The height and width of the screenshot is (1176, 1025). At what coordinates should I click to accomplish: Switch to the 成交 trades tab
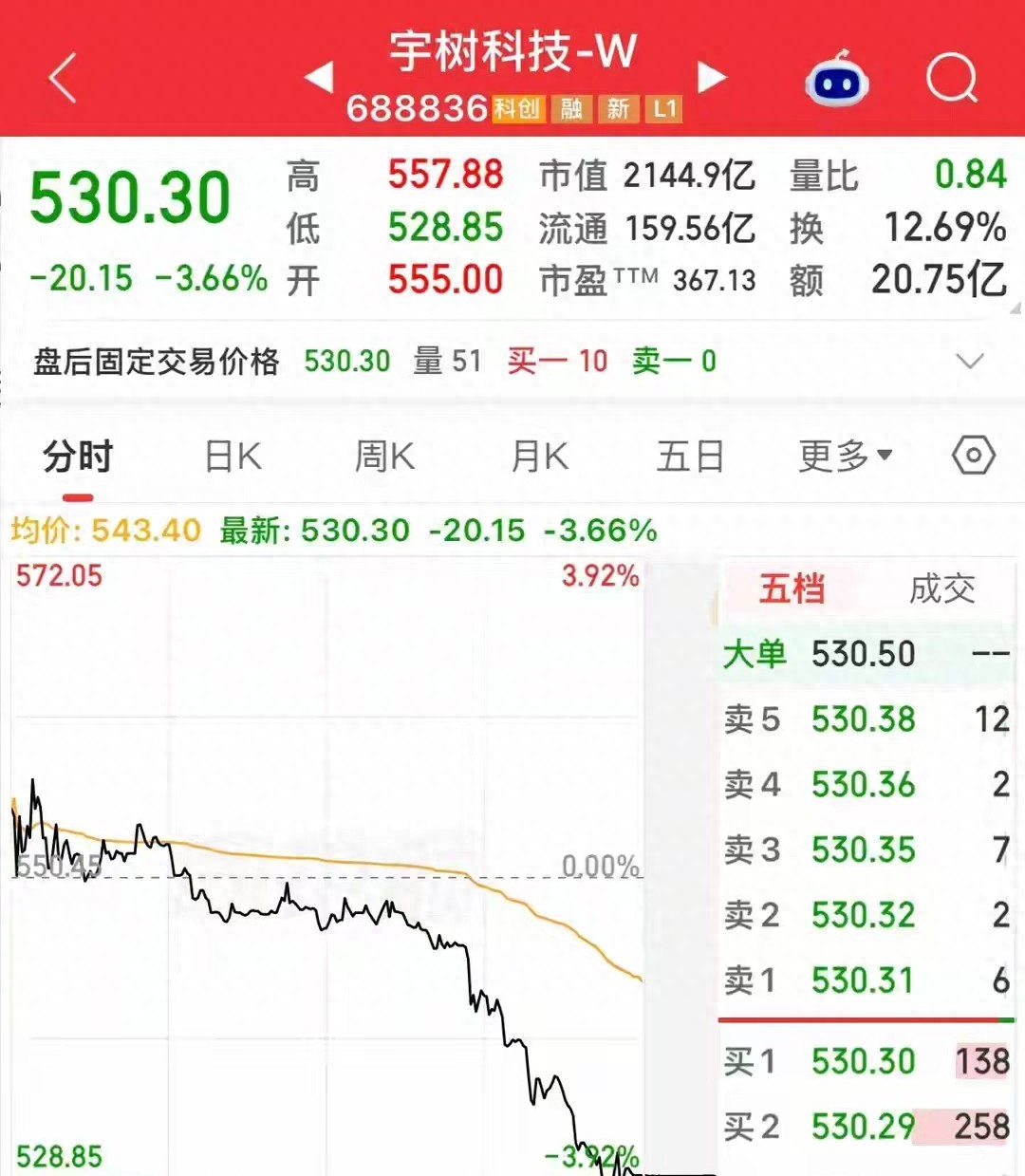pyautogui.click(x=941, y=588)
